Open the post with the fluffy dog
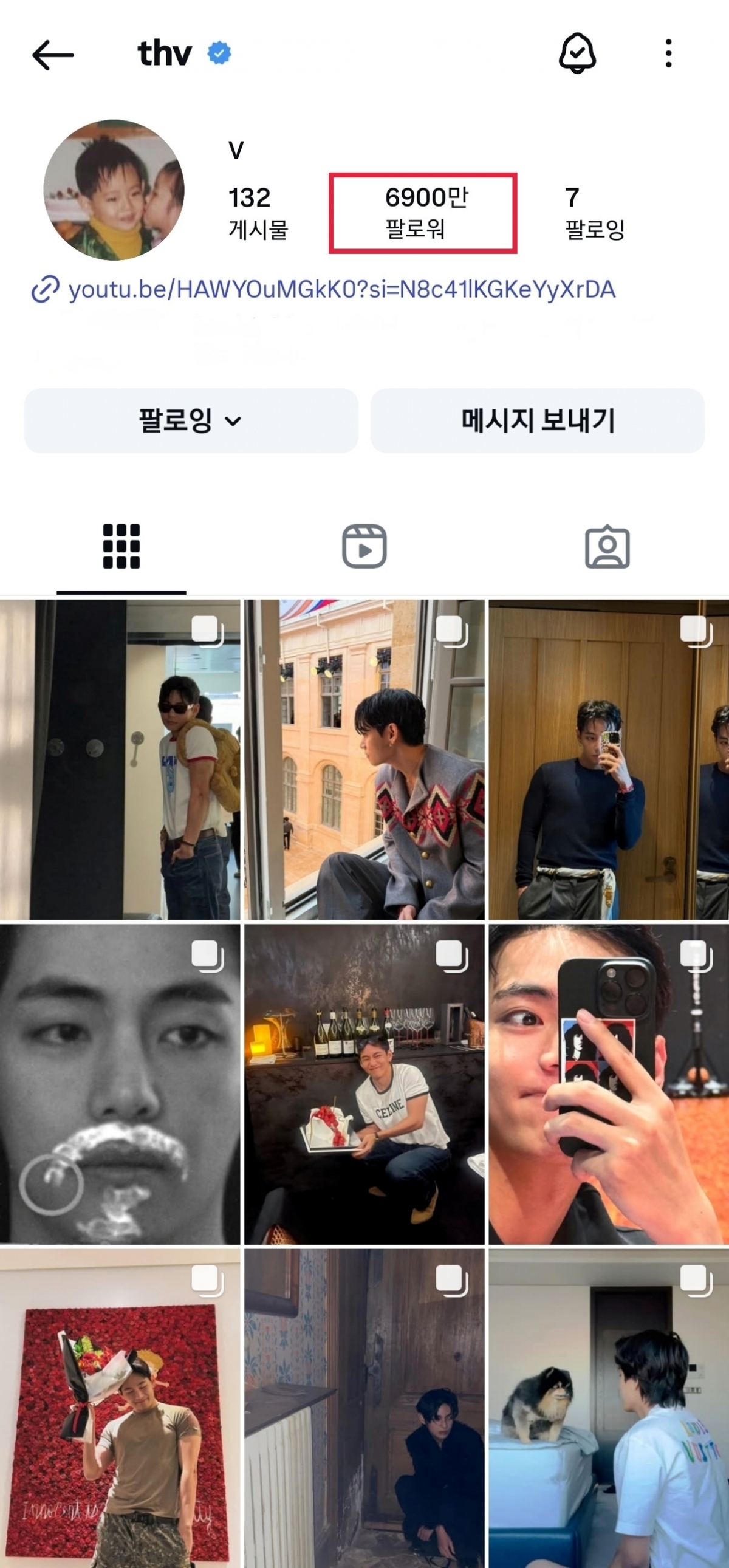This screenshot has width=729, height=1568. pos(609,1407)
